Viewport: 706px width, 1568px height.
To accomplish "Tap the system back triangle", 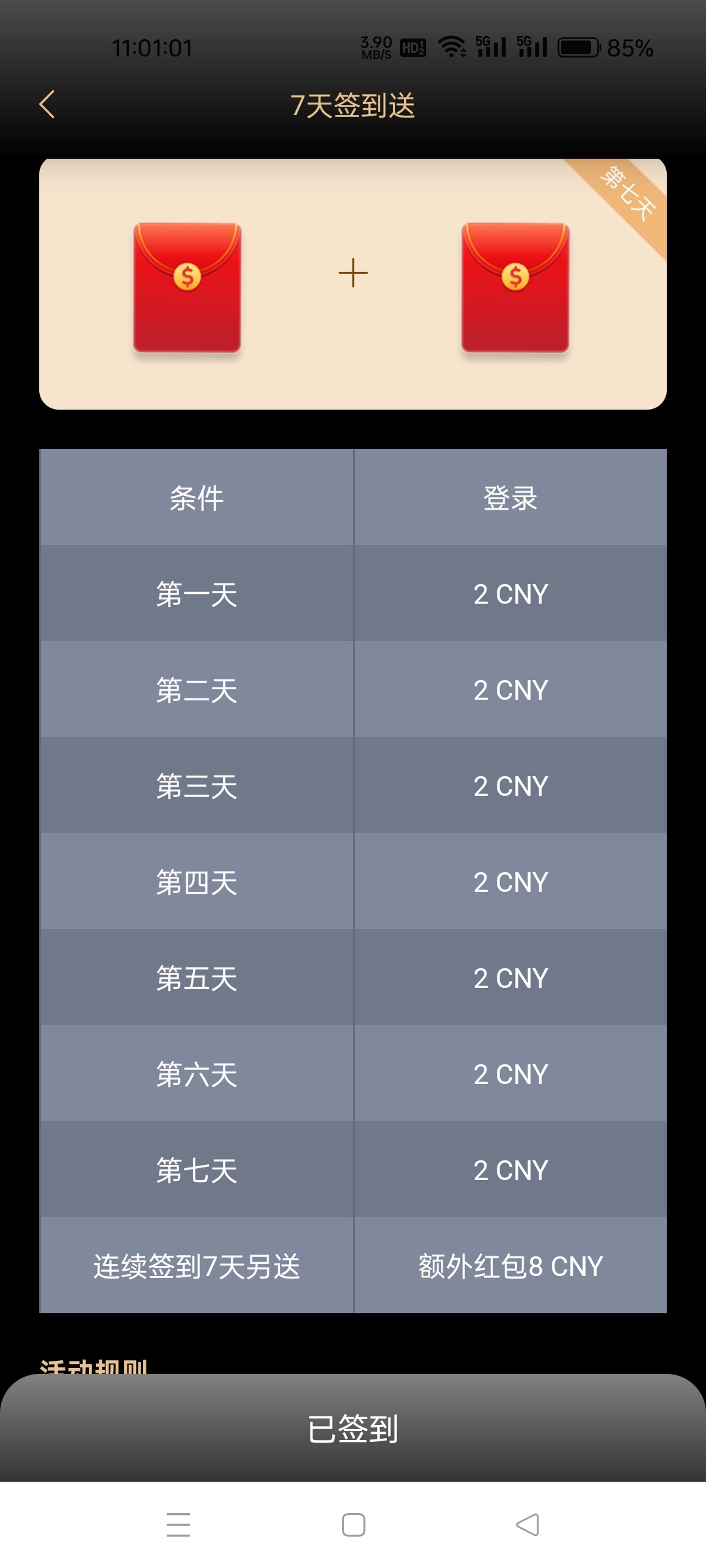I will (528, 1525).
